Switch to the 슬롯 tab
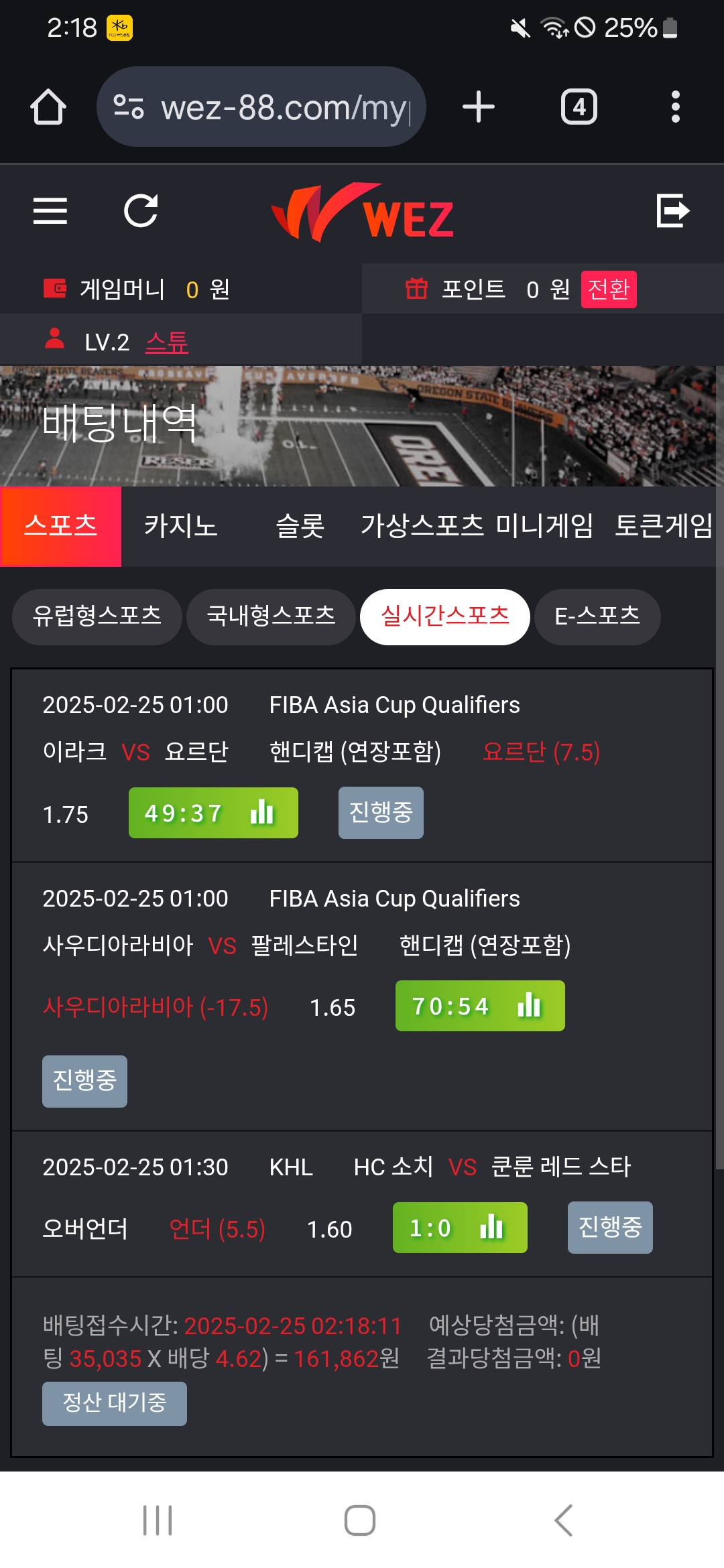Screen dimensions: 724x1568 (x=300, y=526)
